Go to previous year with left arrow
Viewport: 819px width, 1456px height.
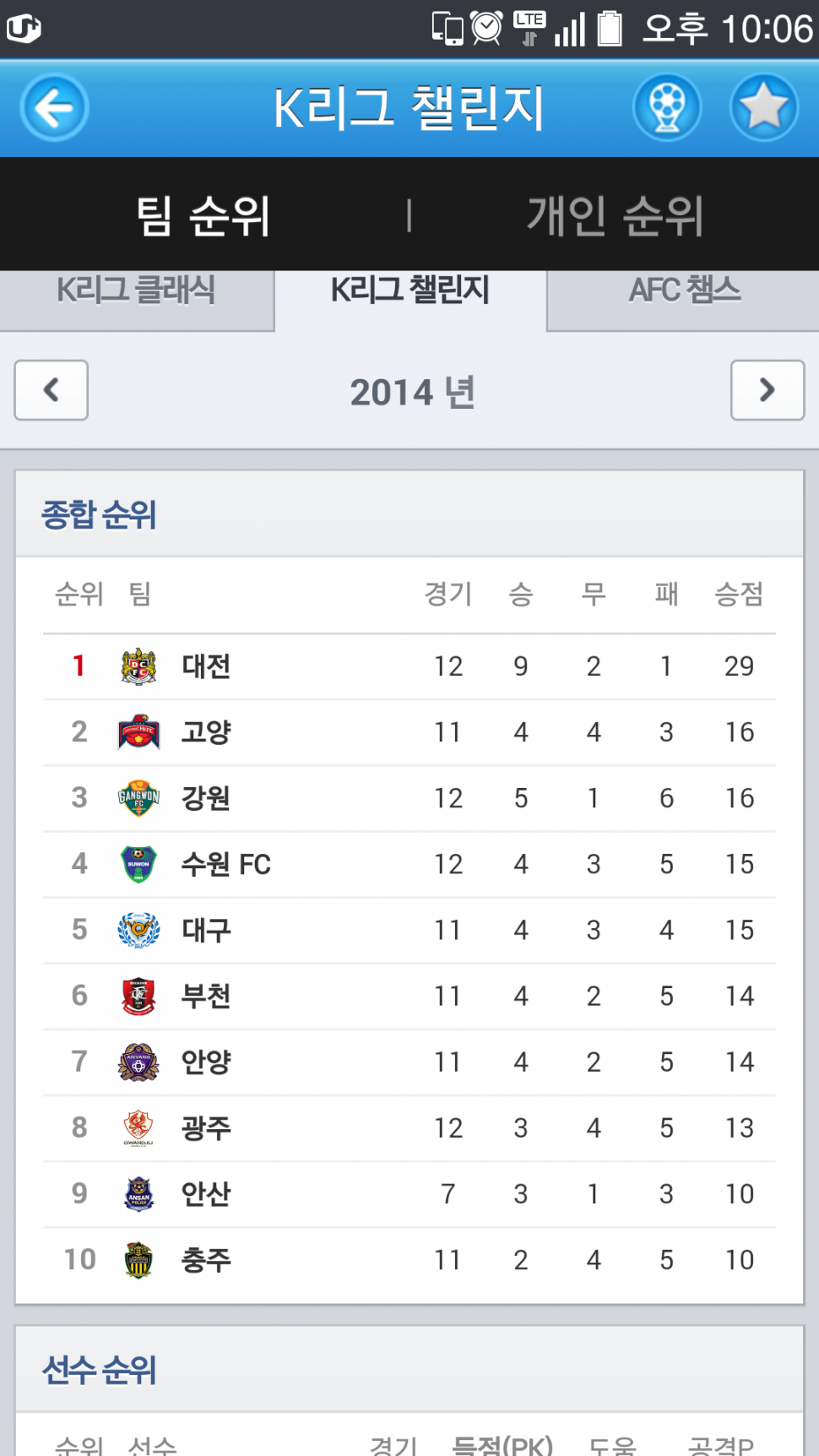pyautogui.click(x=51, y=390)
